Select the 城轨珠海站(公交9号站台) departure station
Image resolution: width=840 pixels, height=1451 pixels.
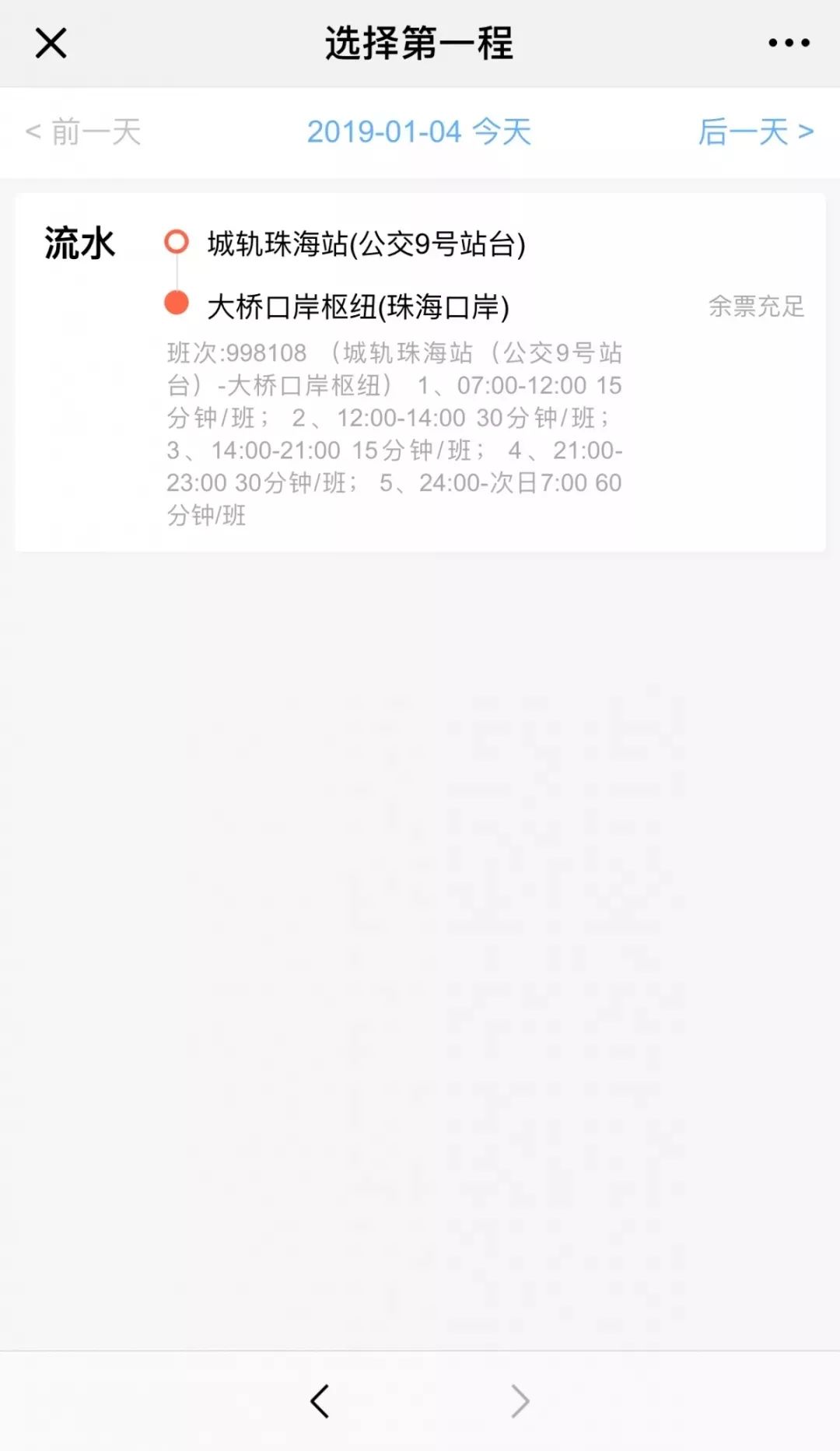[366, 244]
